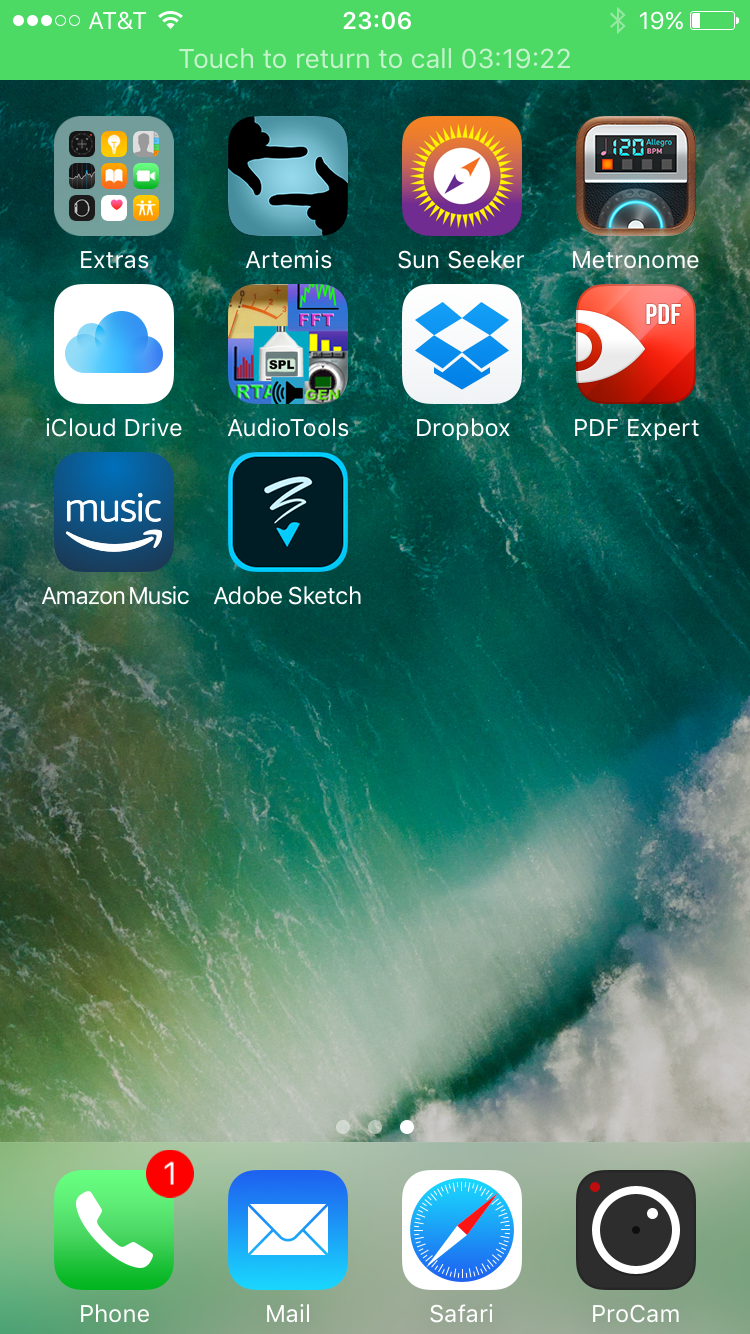Open the ProCam camera app
This screenshot has height=1334, width=750.
[636, 1230]
